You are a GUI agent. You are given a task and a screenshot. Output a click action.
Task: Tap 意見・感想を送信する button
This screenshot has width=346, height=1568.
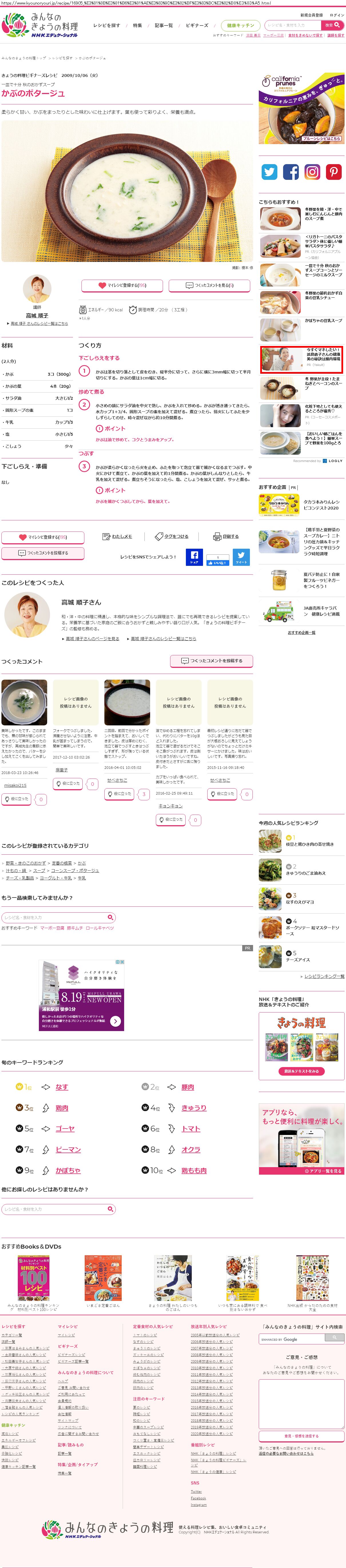pos(301,1436)
